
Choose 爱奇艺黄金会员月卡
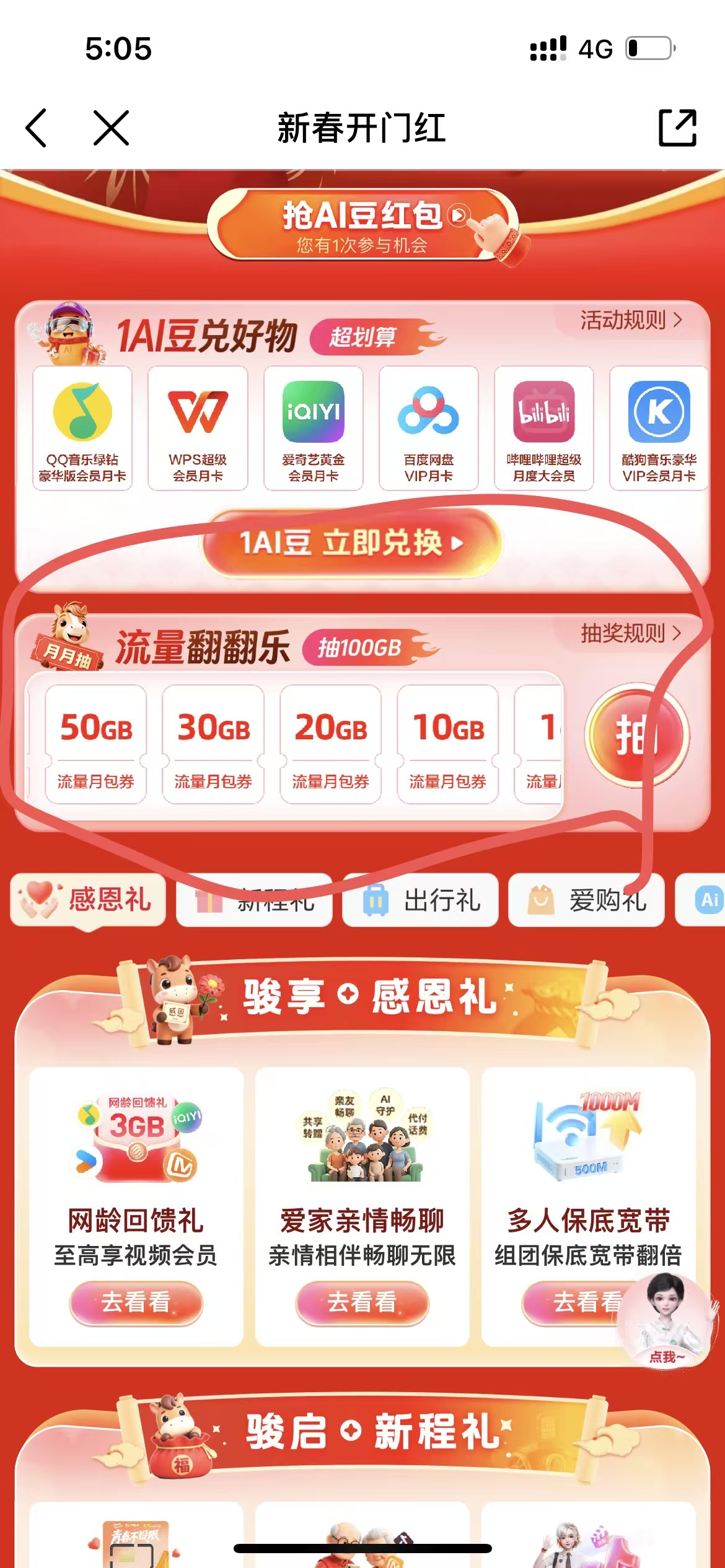click(313, 429)
